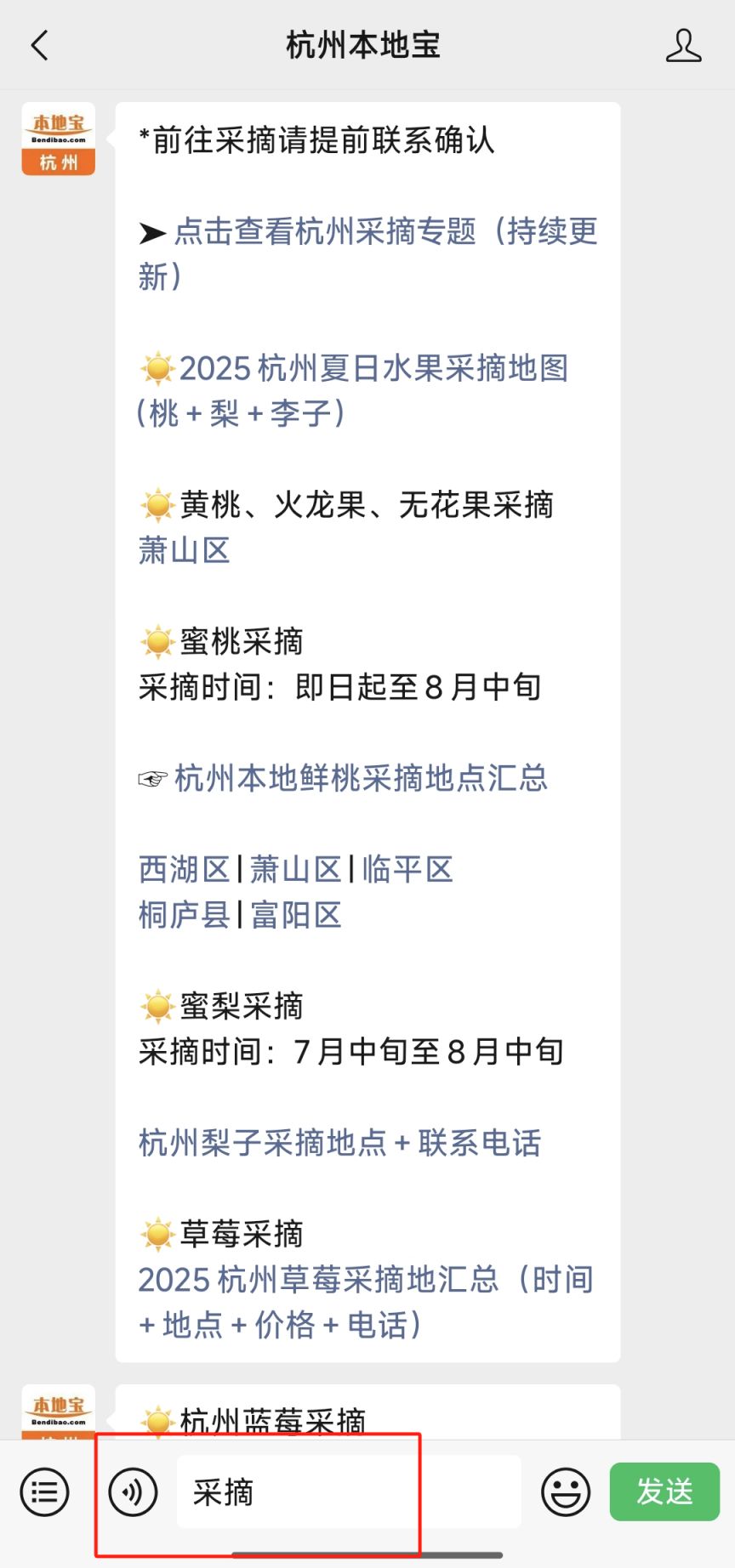
Task: Open 杭州本地鲜桃采摘地点汇总 link
Action: click(x=361, y=779)
